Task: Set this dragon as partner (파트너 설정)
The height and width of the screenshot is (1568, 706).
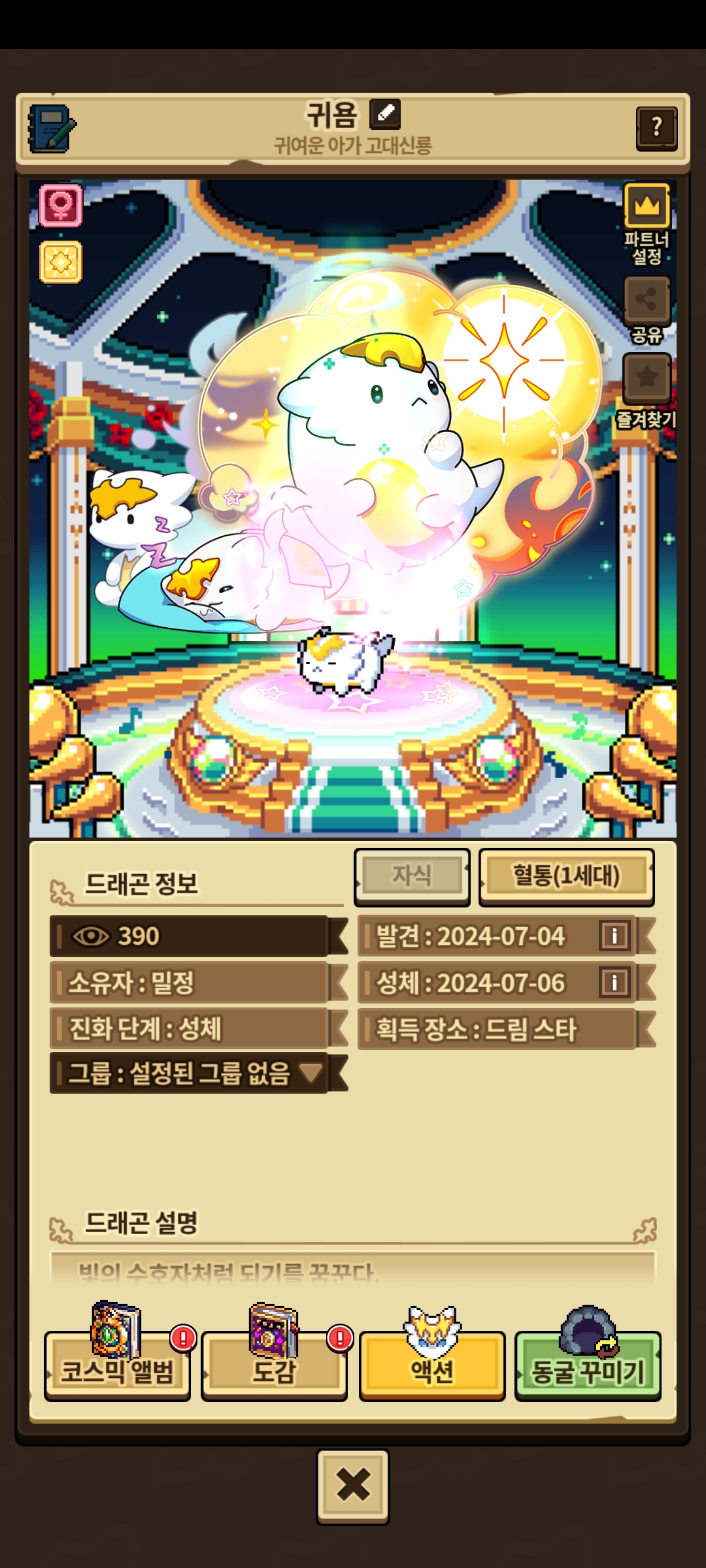Action: coord(647,206)
